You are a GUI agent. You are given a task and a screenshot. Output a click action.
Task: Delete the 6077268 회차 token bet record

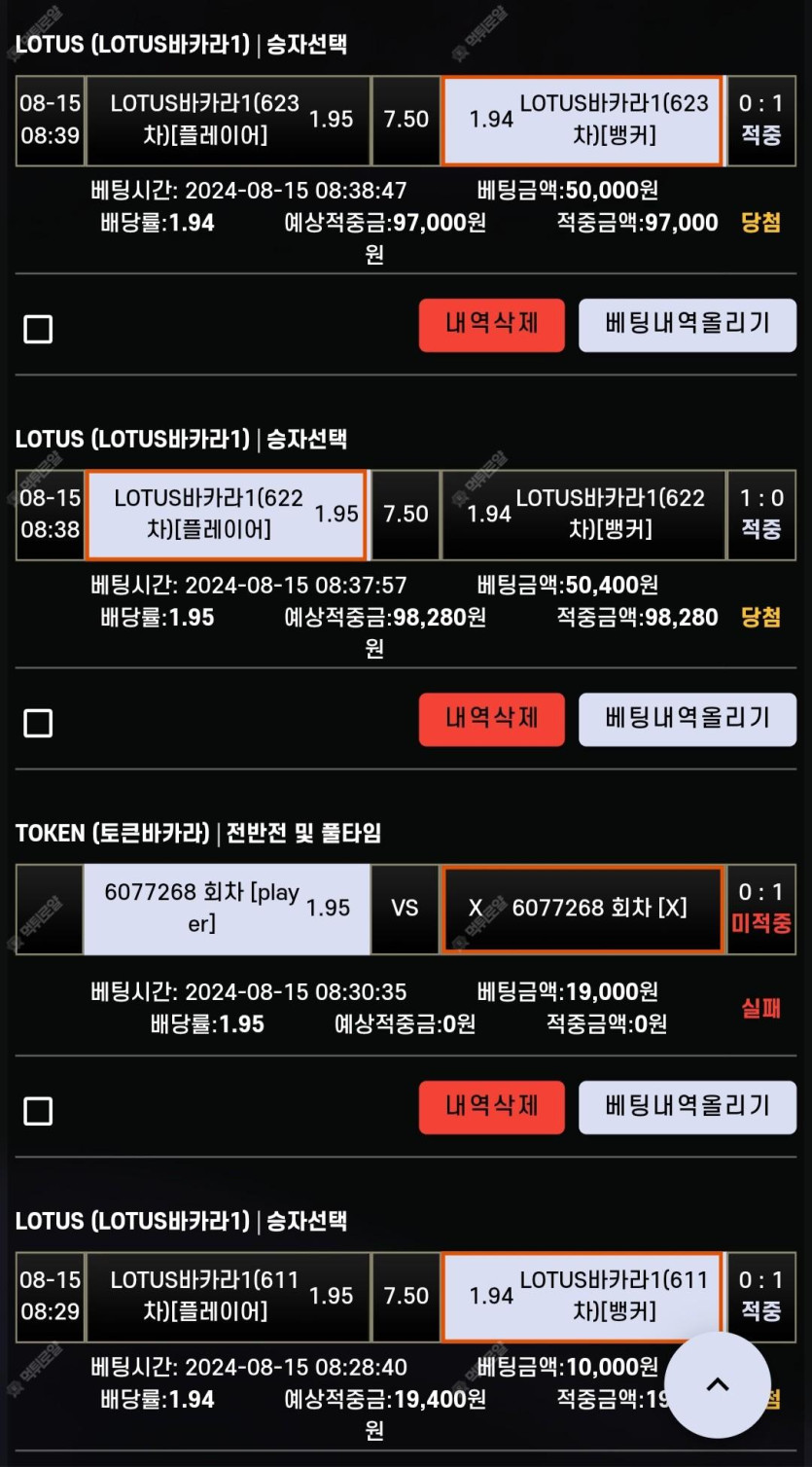[491, 1106]
